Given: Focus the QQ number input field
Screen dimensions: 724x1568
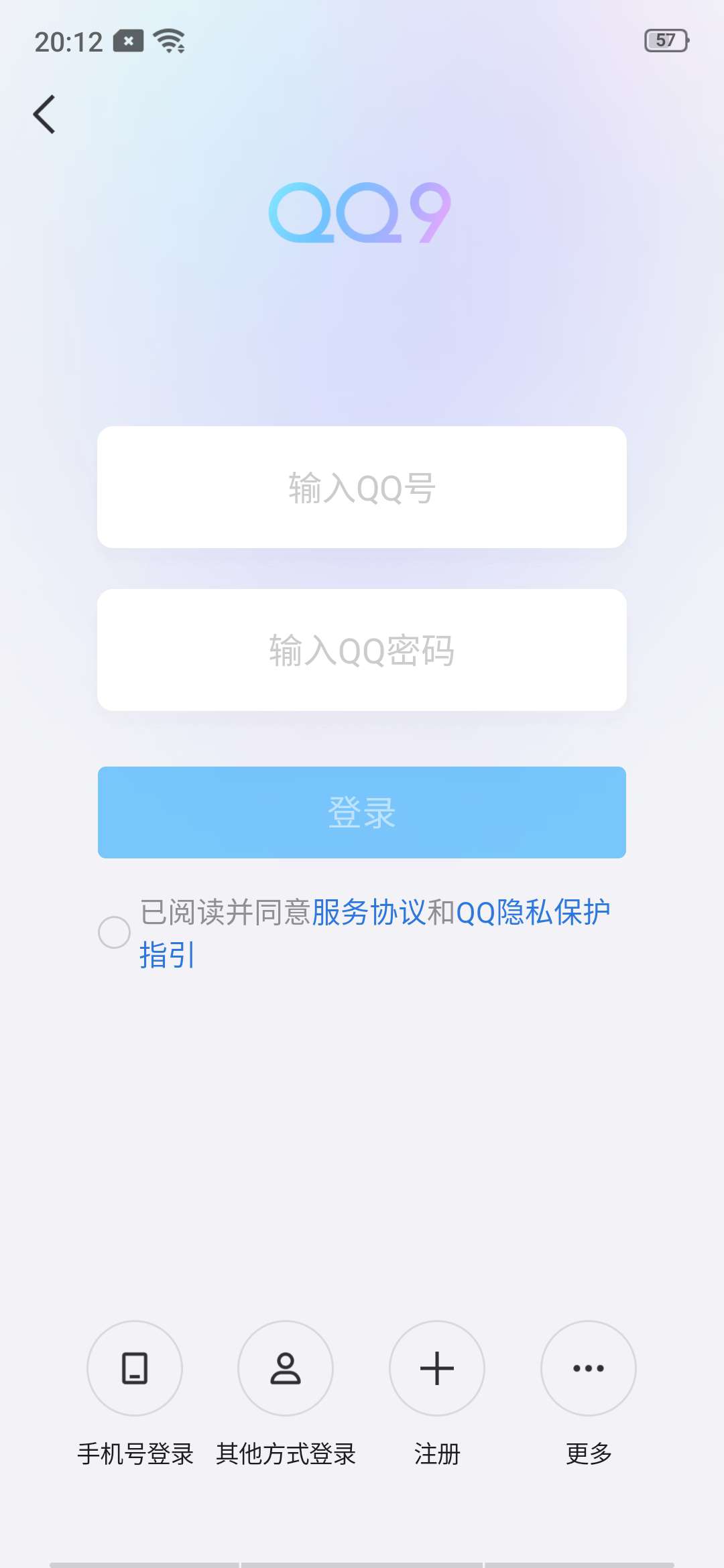Looking at the screenshot, I should coord(362,487).
